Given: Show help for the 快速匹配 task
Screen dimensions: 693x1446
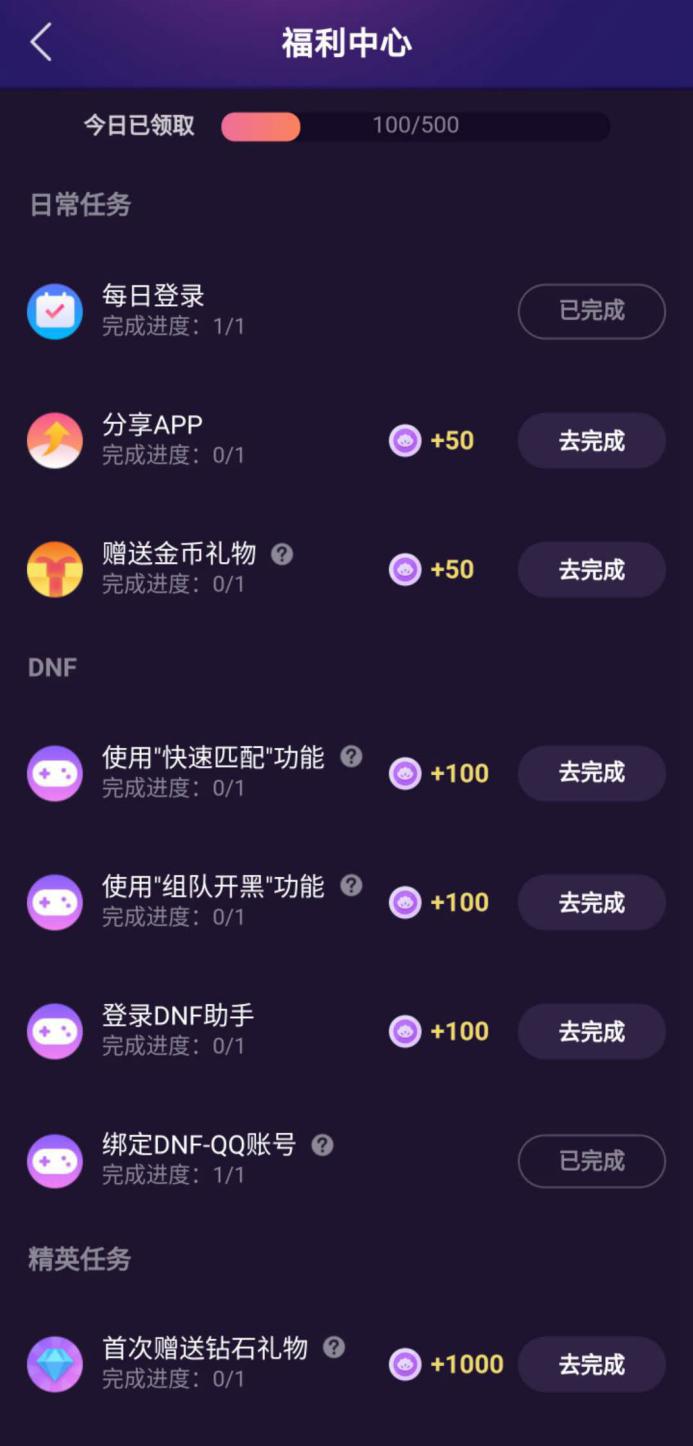Looking at the screenshot, I should (x=351, y=756).
